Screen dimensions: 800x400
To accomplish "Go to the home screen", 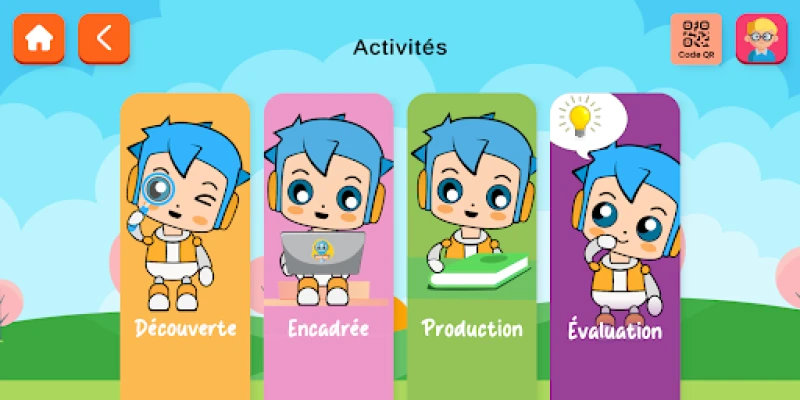I will (39, 38).
